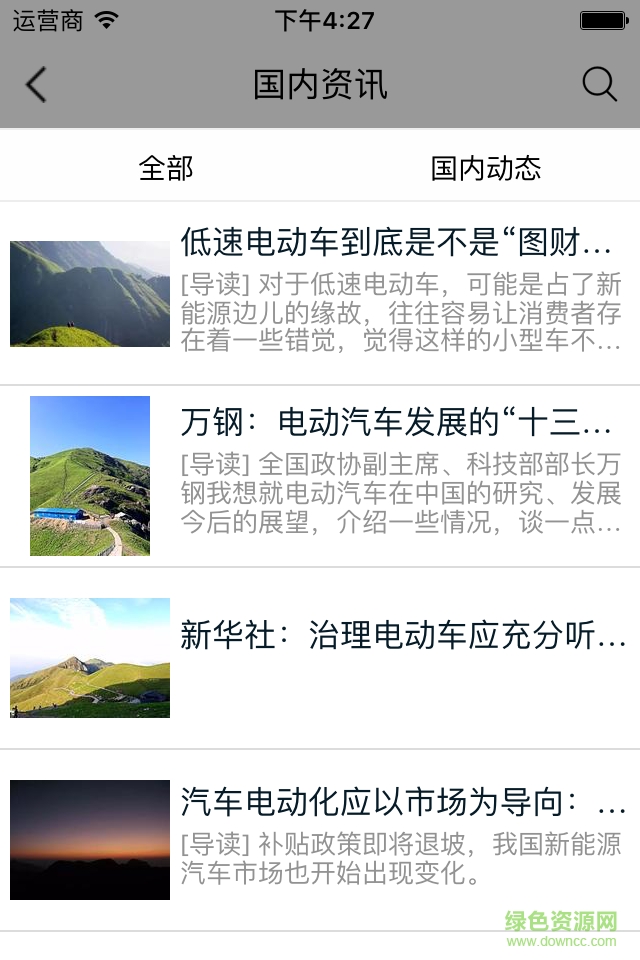
Task: Go back using the top-left arrow
Action: [x=36, y=85]
